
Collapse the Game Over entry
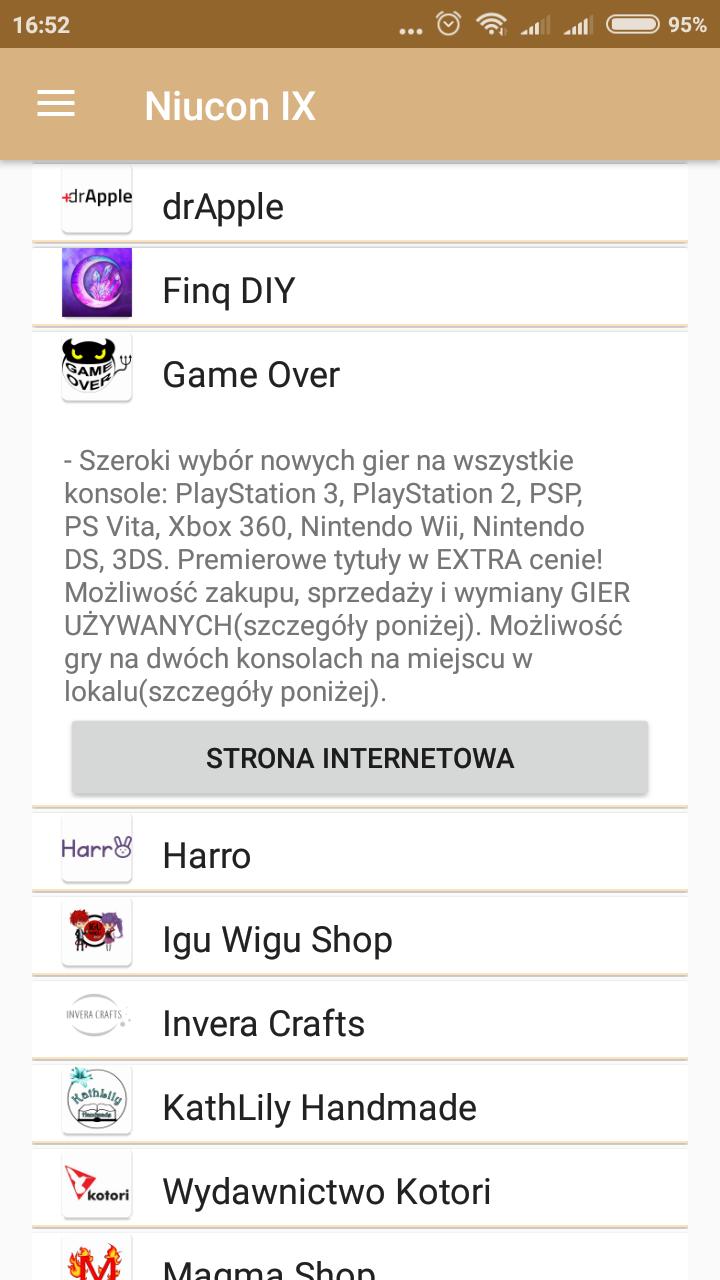pos(360,374)
